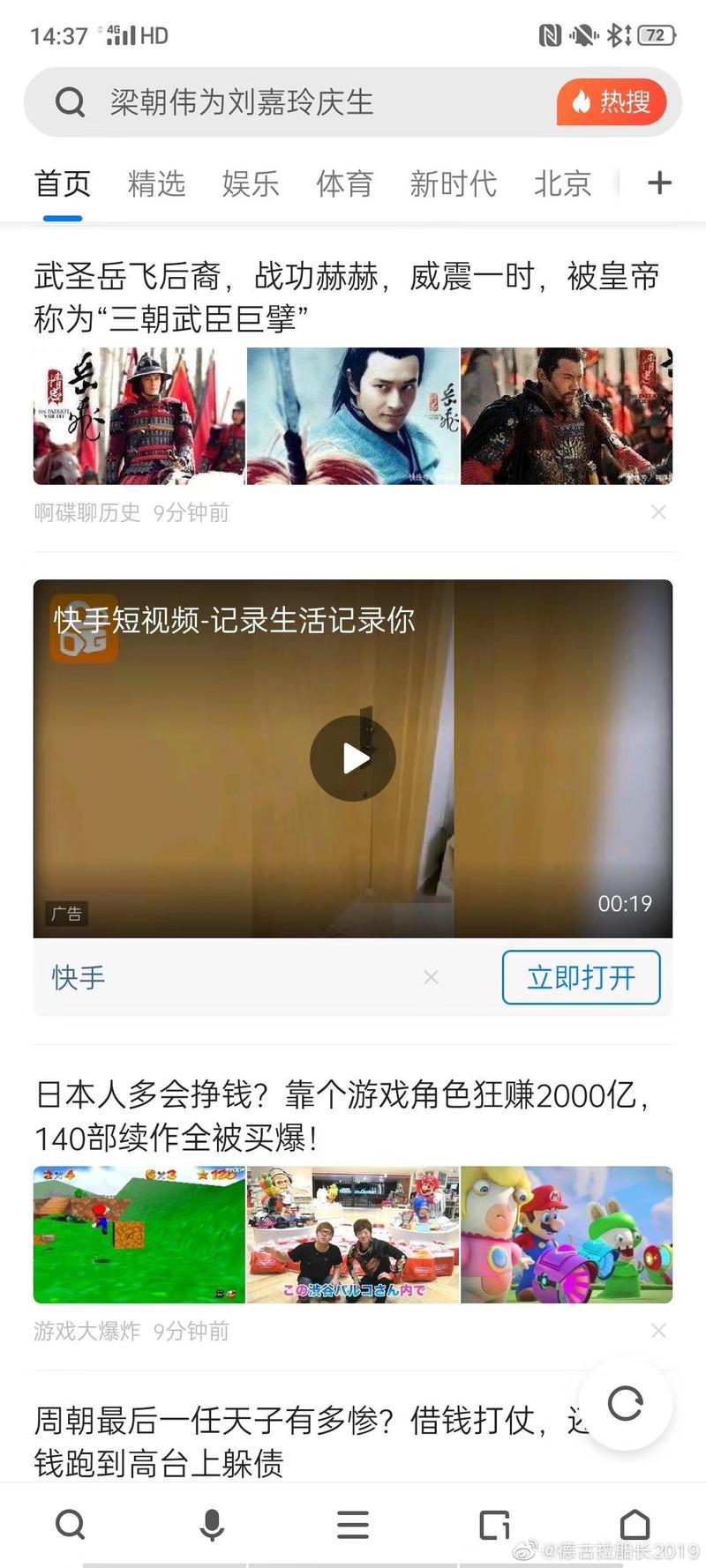The image size is (706, 1568).
Task: Close the Kuaishou ad with the × mark
Action: coord(431,977)
